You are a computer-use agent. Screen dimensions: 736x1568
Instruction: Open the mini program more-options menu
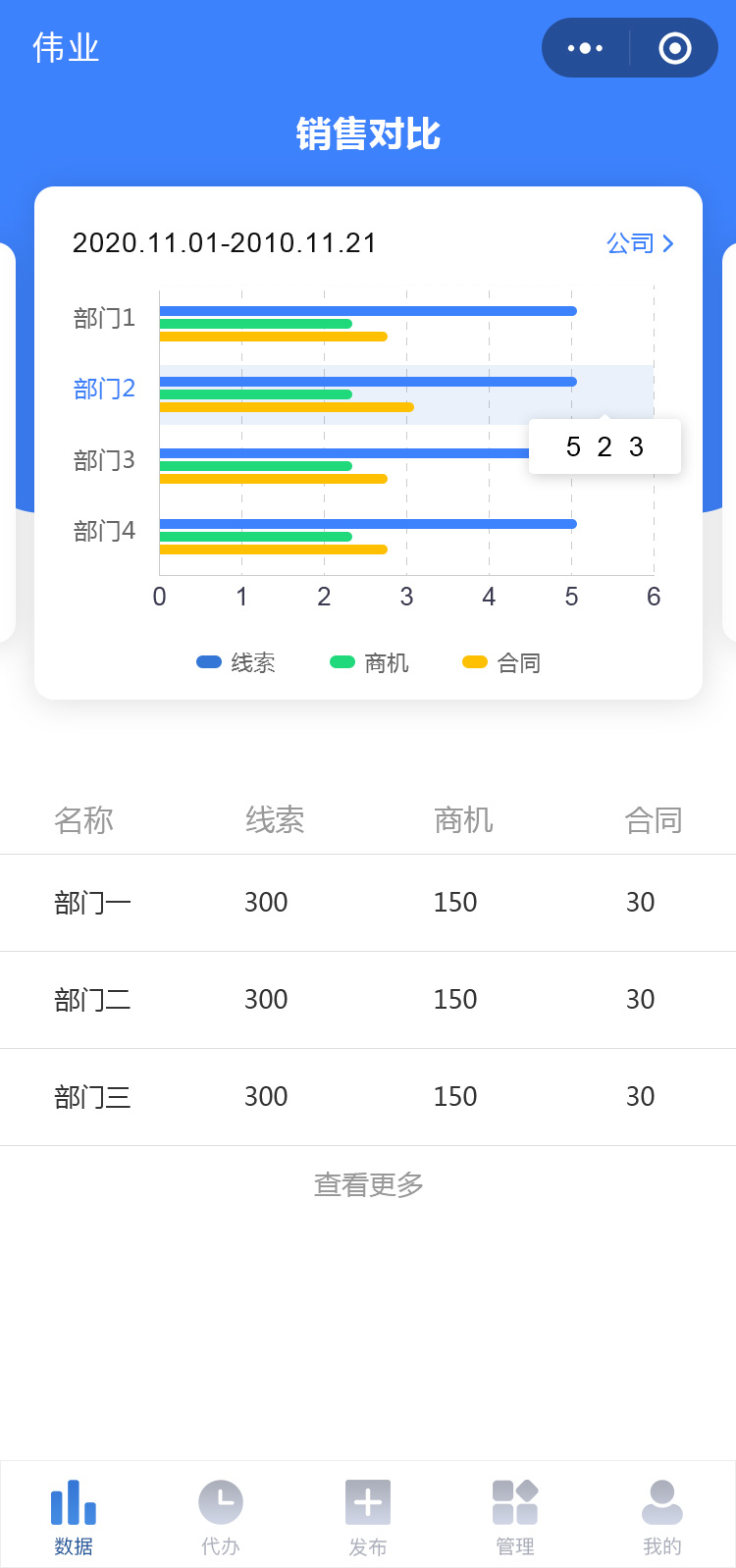tap(586, 48)
